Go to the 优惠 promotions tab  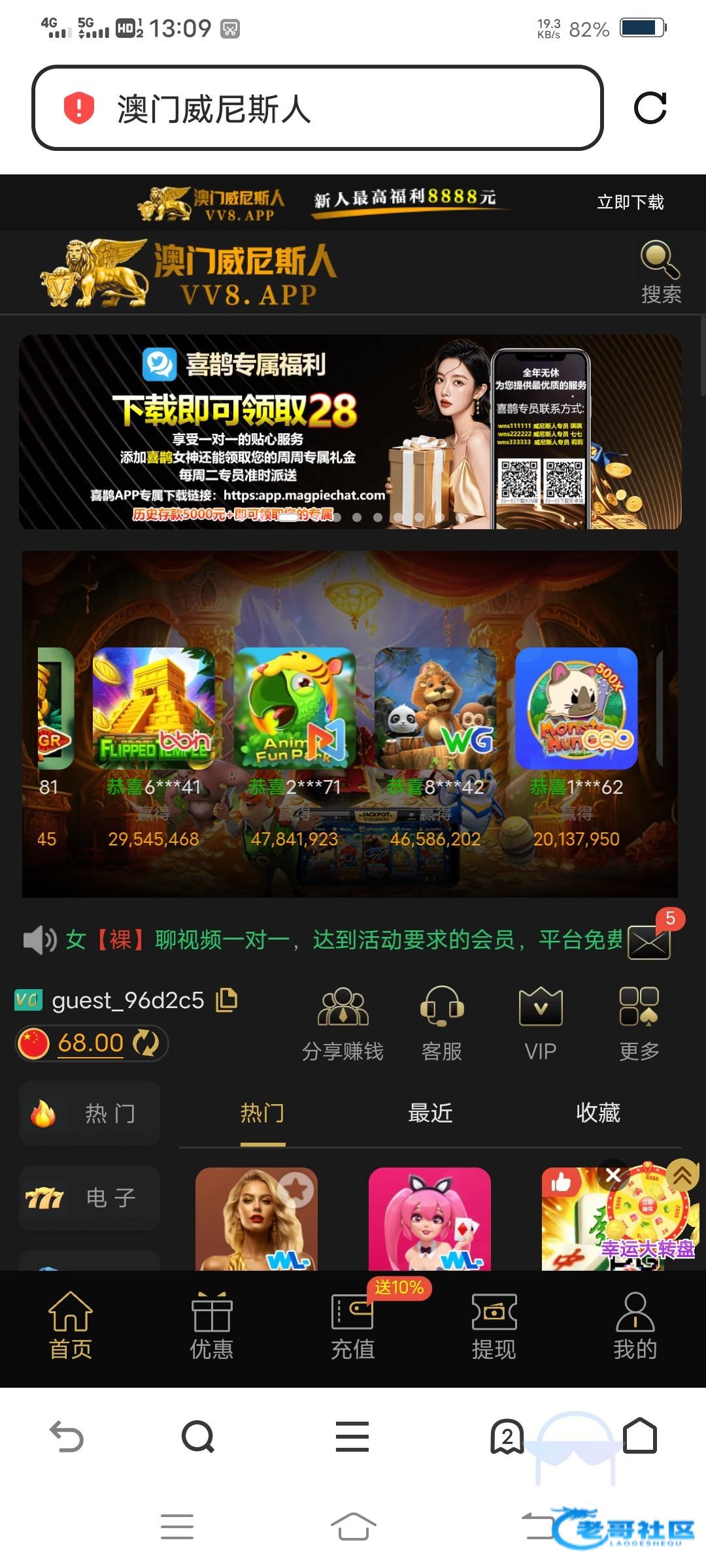point(211,1328)
